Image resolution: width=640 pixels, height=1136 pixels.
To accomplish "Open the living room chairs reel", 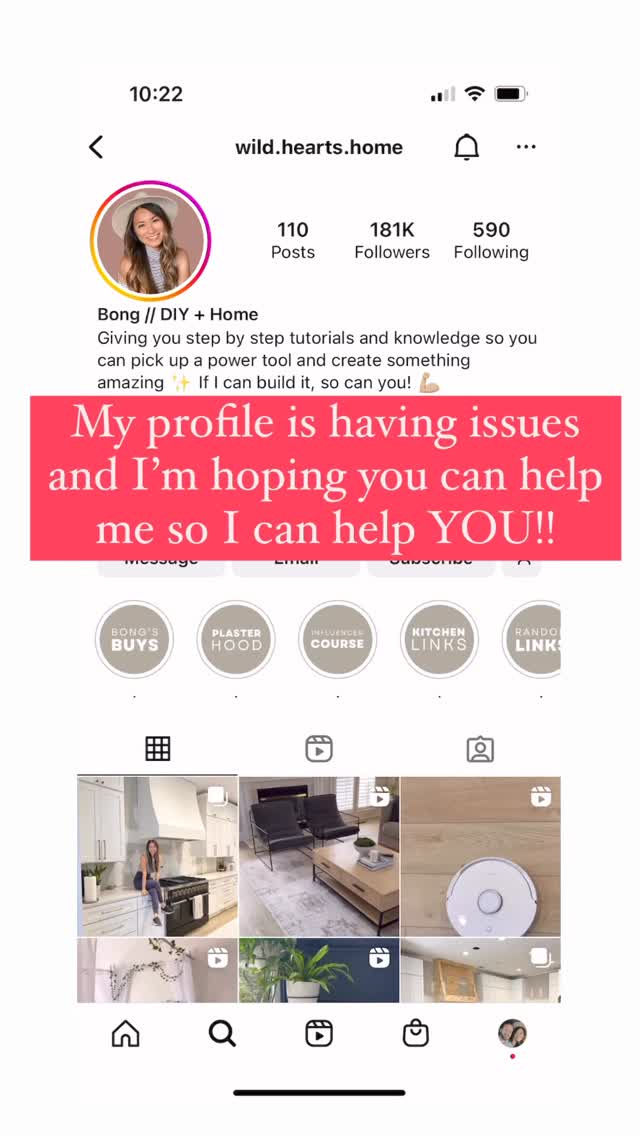I will 319,856.
